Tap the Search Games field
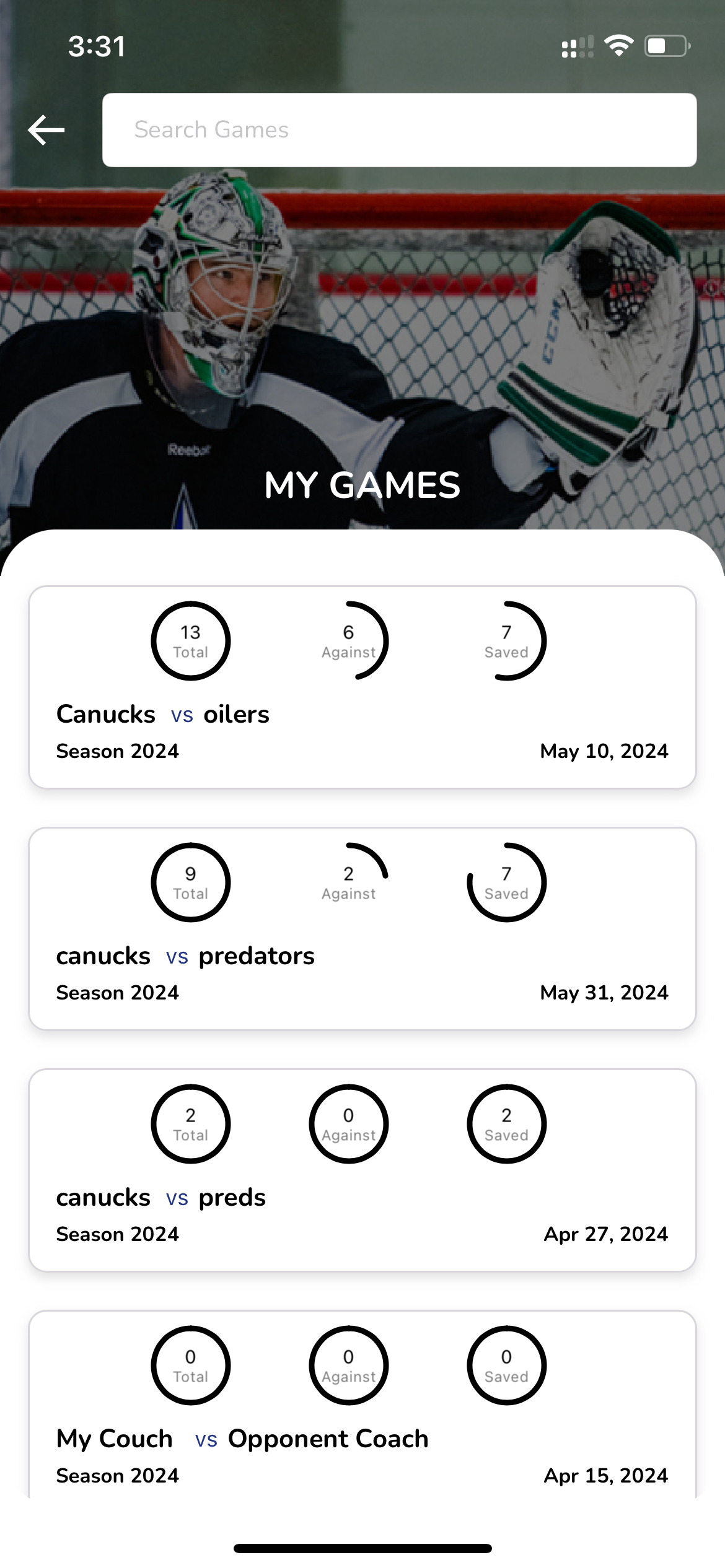This screenshot has width=725, height=1568. pos(399,130)
